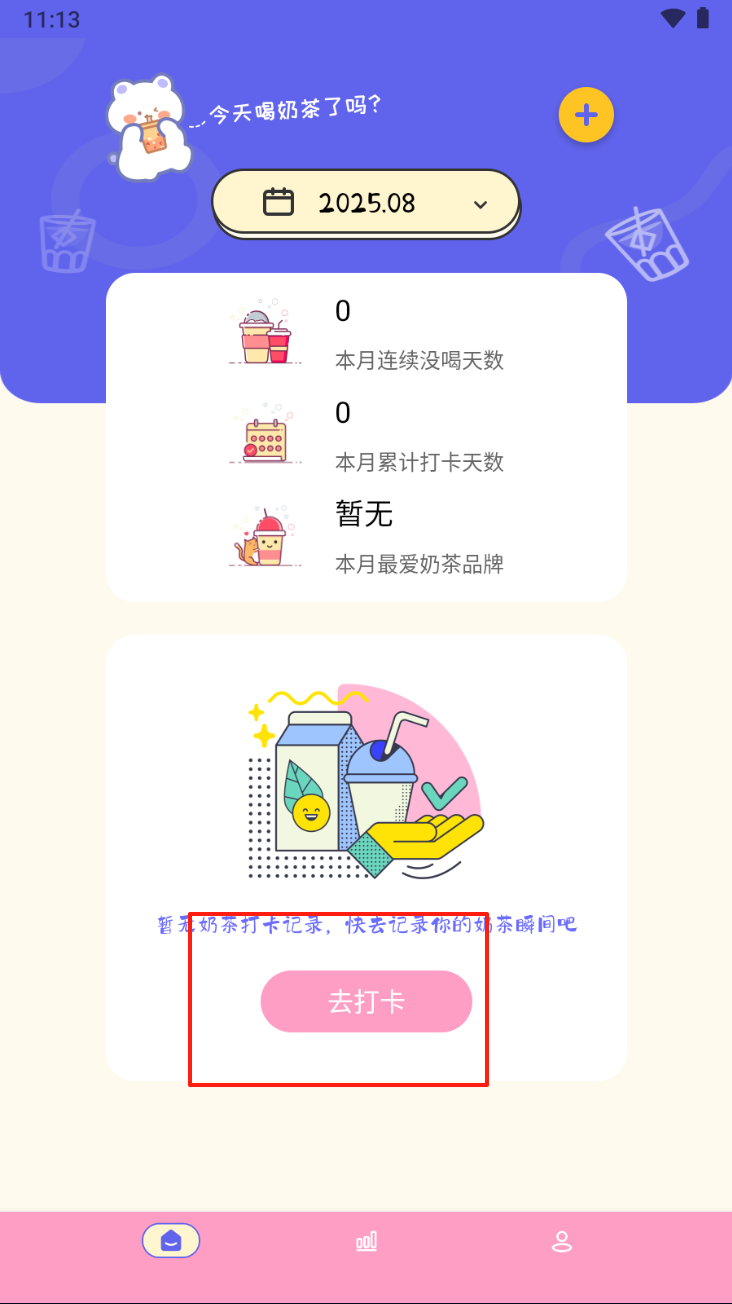Tap the yellow plus add button
Image resolution: width=732 pixels, height=1304 pixels.
point(586,115)
